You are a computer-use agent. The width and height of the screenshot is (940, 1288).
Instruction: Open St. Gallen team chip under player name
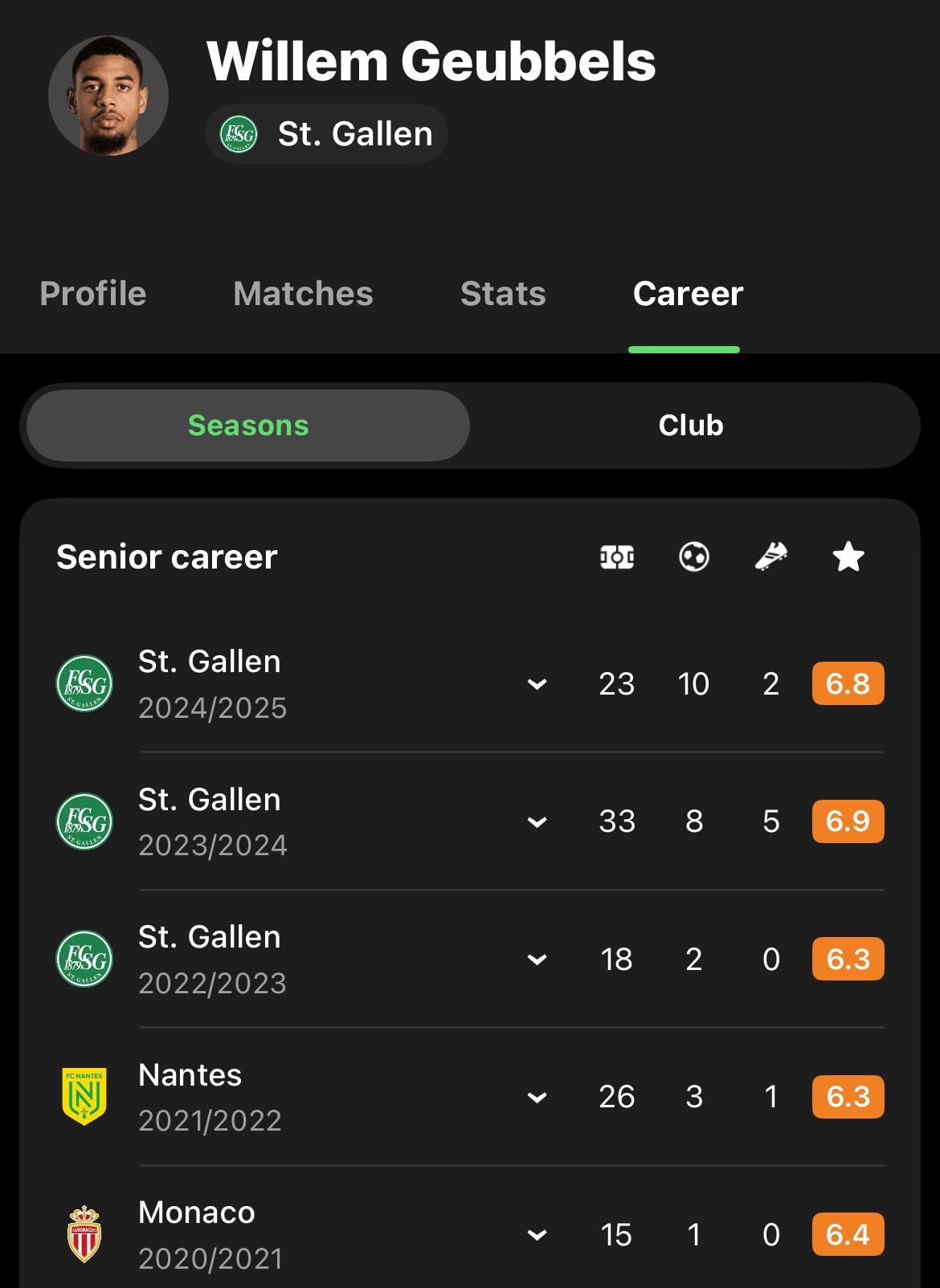(327, 134)
